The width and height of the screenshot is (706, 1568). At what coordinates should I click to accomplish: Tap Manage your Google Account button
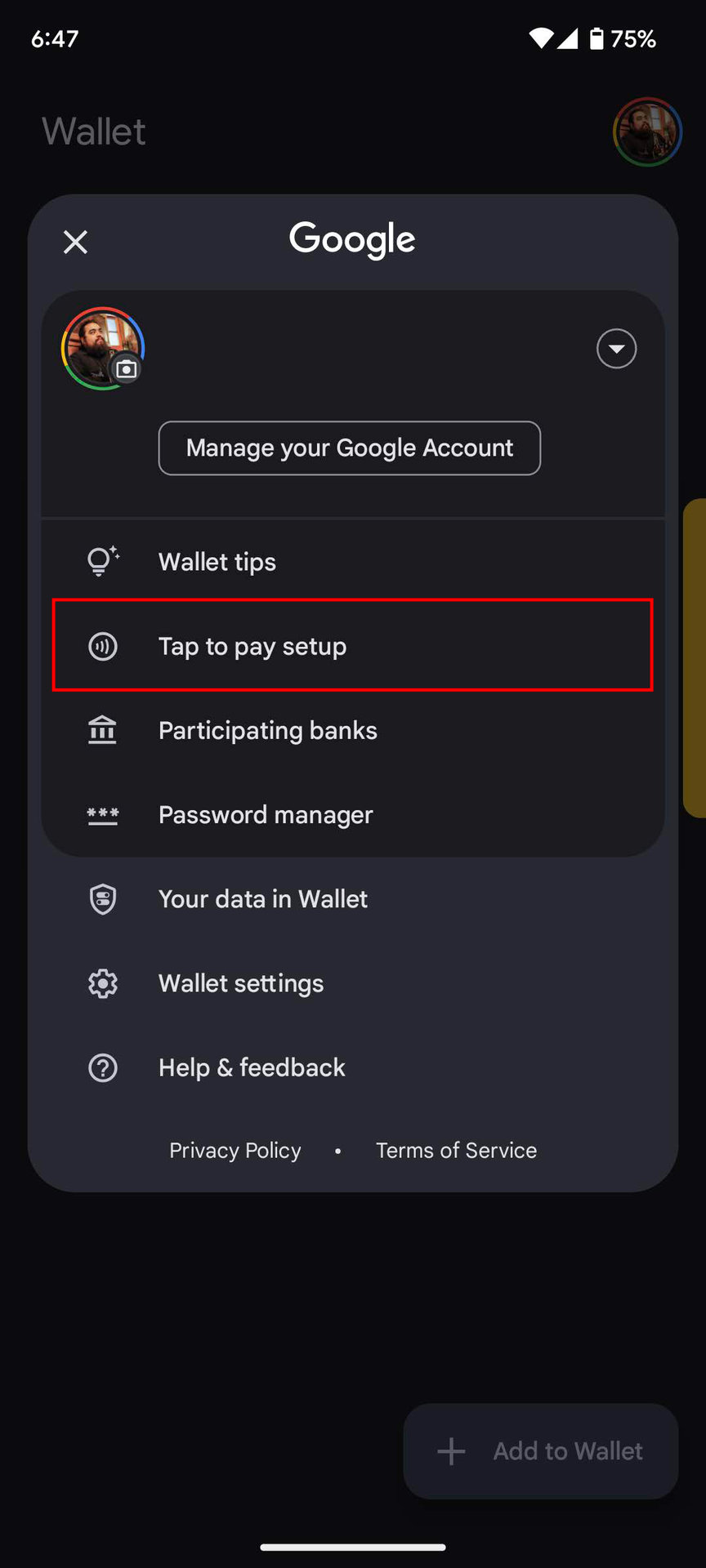pyautogui.click(x=350, y=448)
